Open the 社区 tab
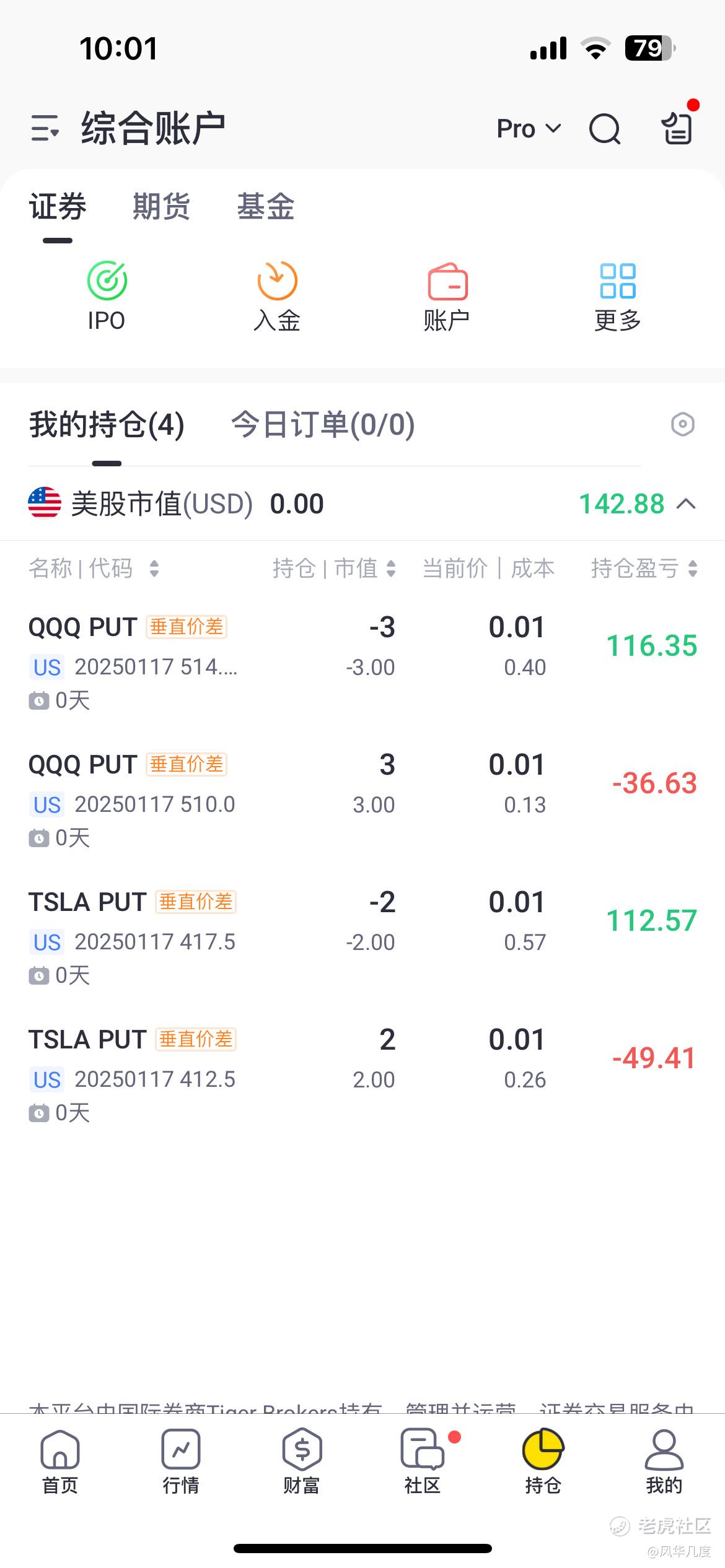The width and height of the screenshot is (725, 1568). tap(423, 1461)
